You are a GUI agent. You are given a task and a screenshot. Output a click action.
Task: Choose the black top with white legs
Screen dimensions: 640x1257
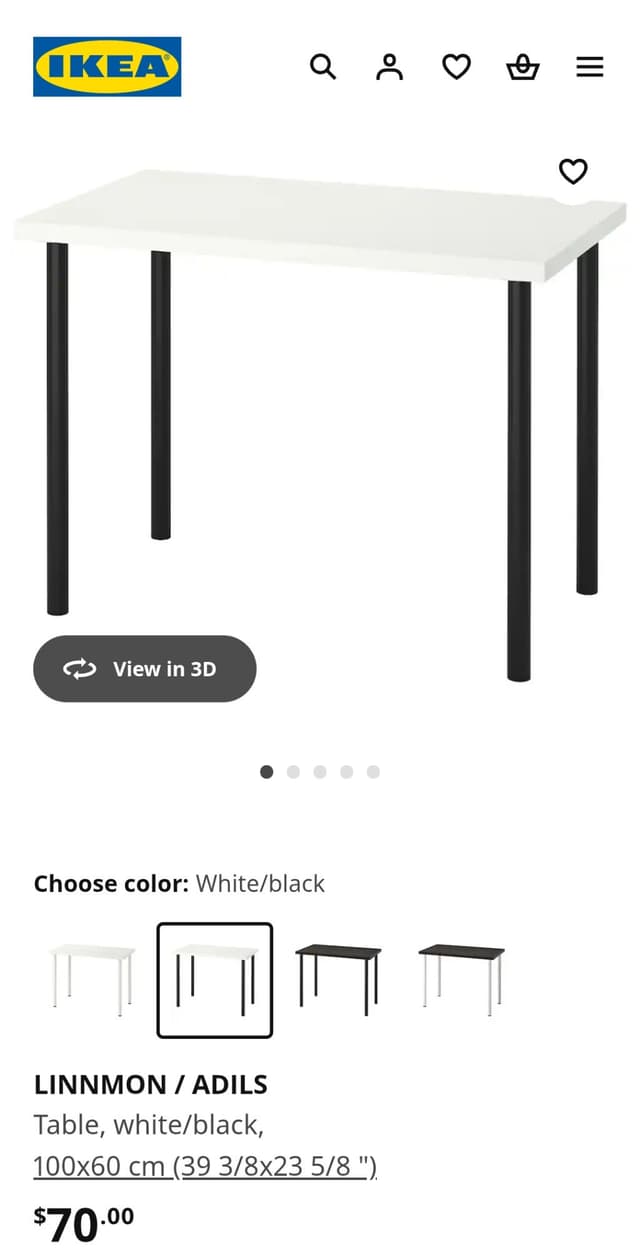point(461,980)
